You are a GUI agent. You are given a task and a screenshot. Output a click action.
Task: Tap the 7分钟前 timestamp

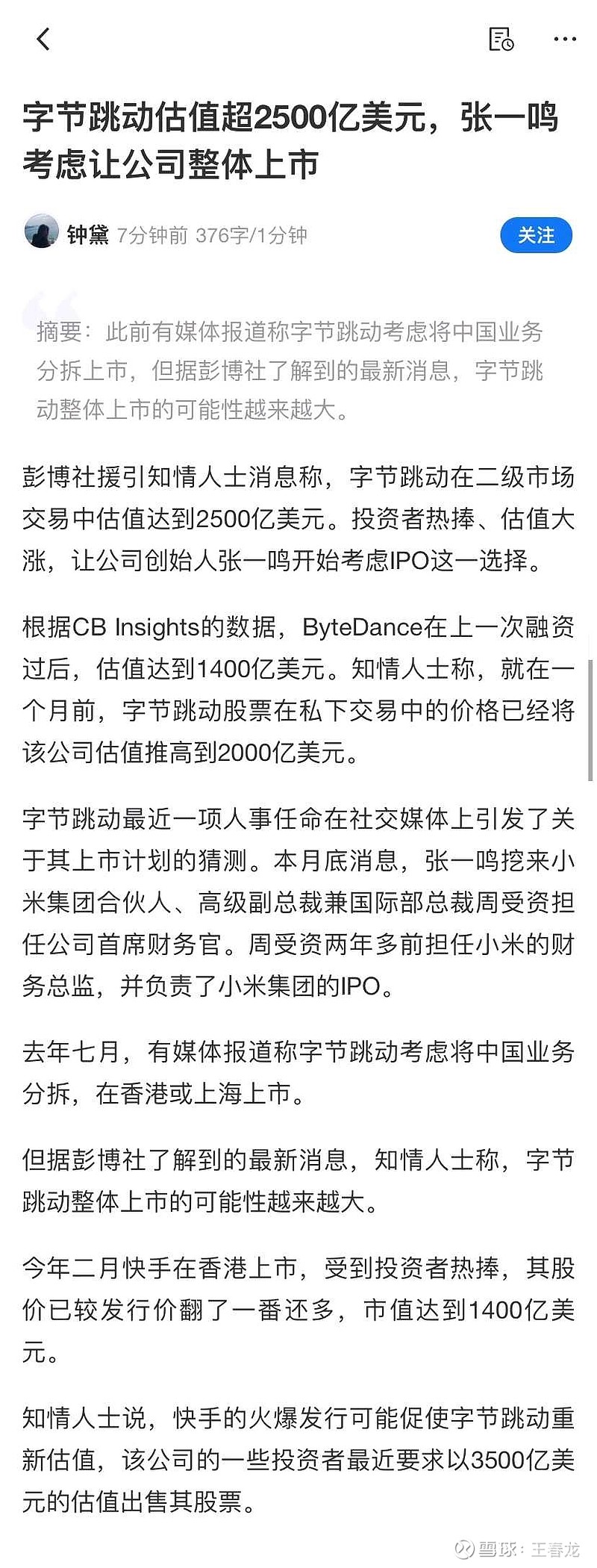pyautogui.click(x=148, y=234)
